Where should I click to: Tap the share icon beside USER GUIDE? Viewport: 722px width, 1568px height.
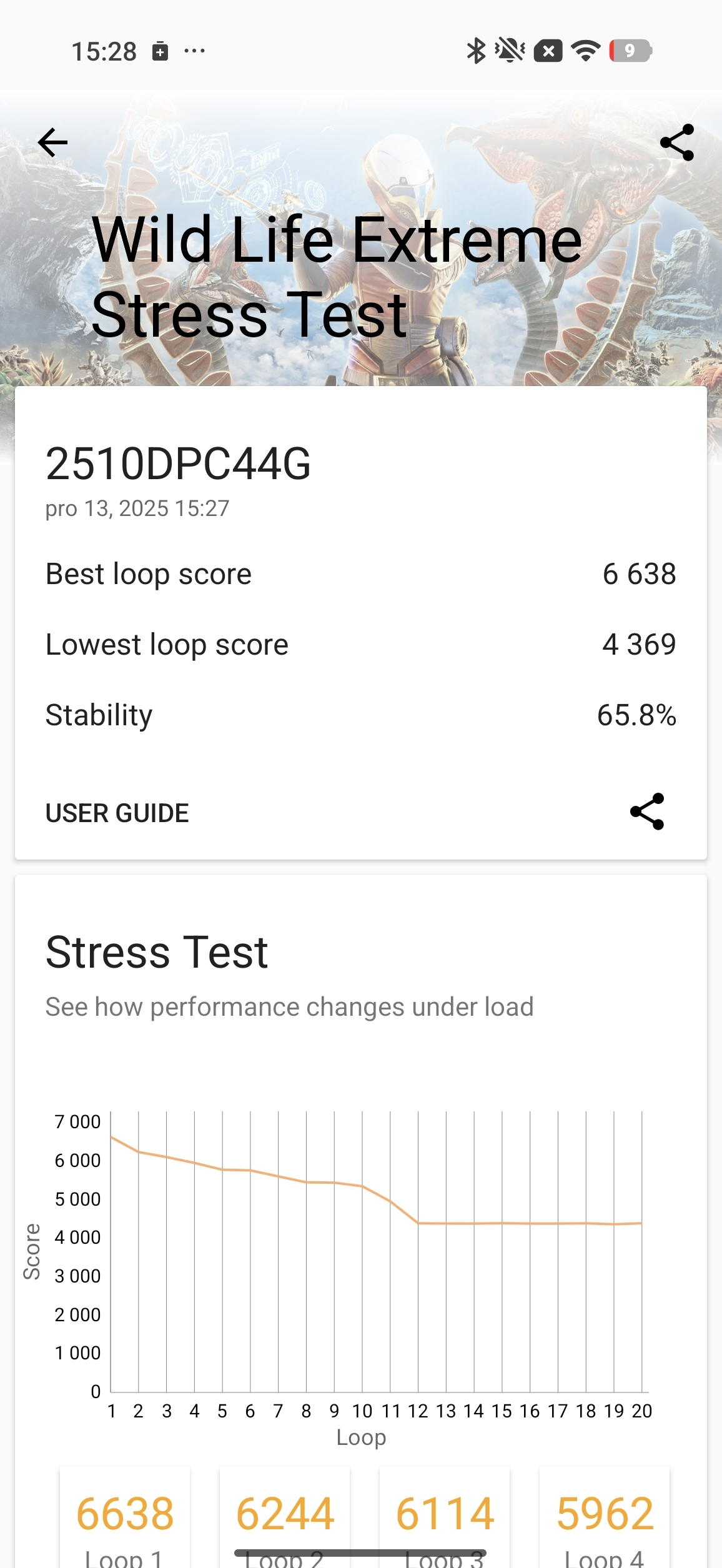pyautogui.click(x=648, y=812)
